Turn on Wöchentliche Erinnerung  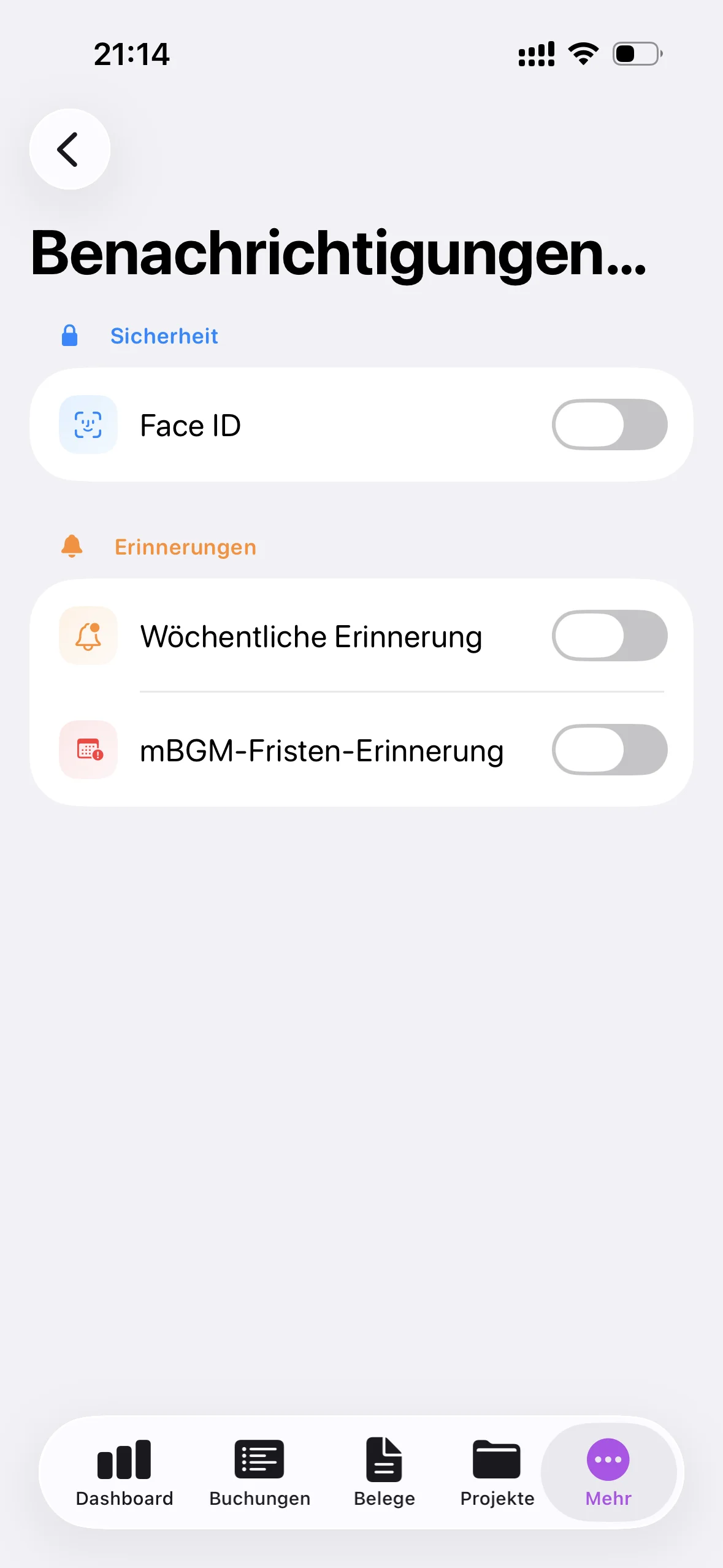pyautogui.click(x=610, y=636)
